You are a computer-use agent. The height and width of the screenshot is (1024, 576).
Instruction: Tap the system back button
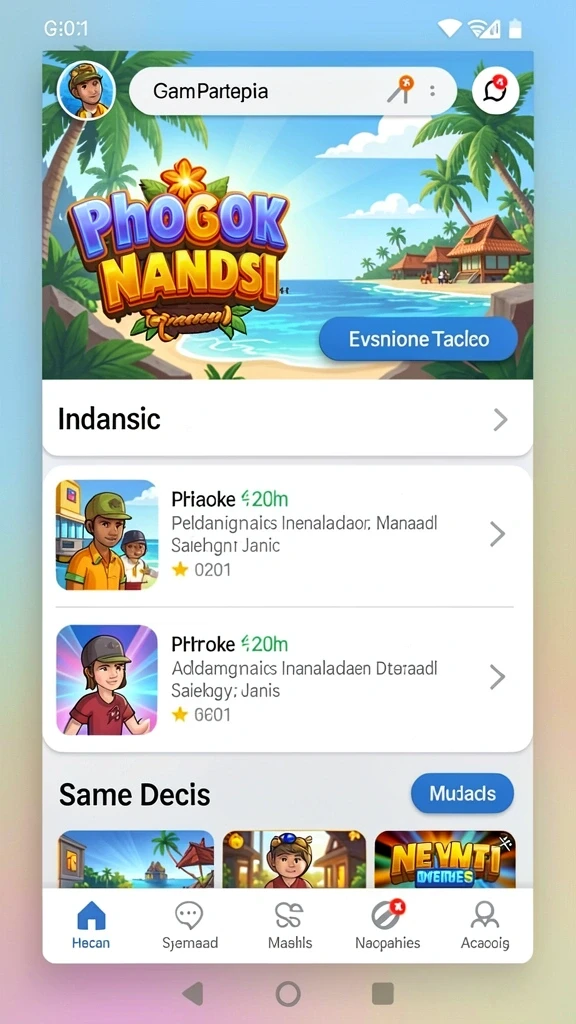pyautogui.click(x=193, y=993)
